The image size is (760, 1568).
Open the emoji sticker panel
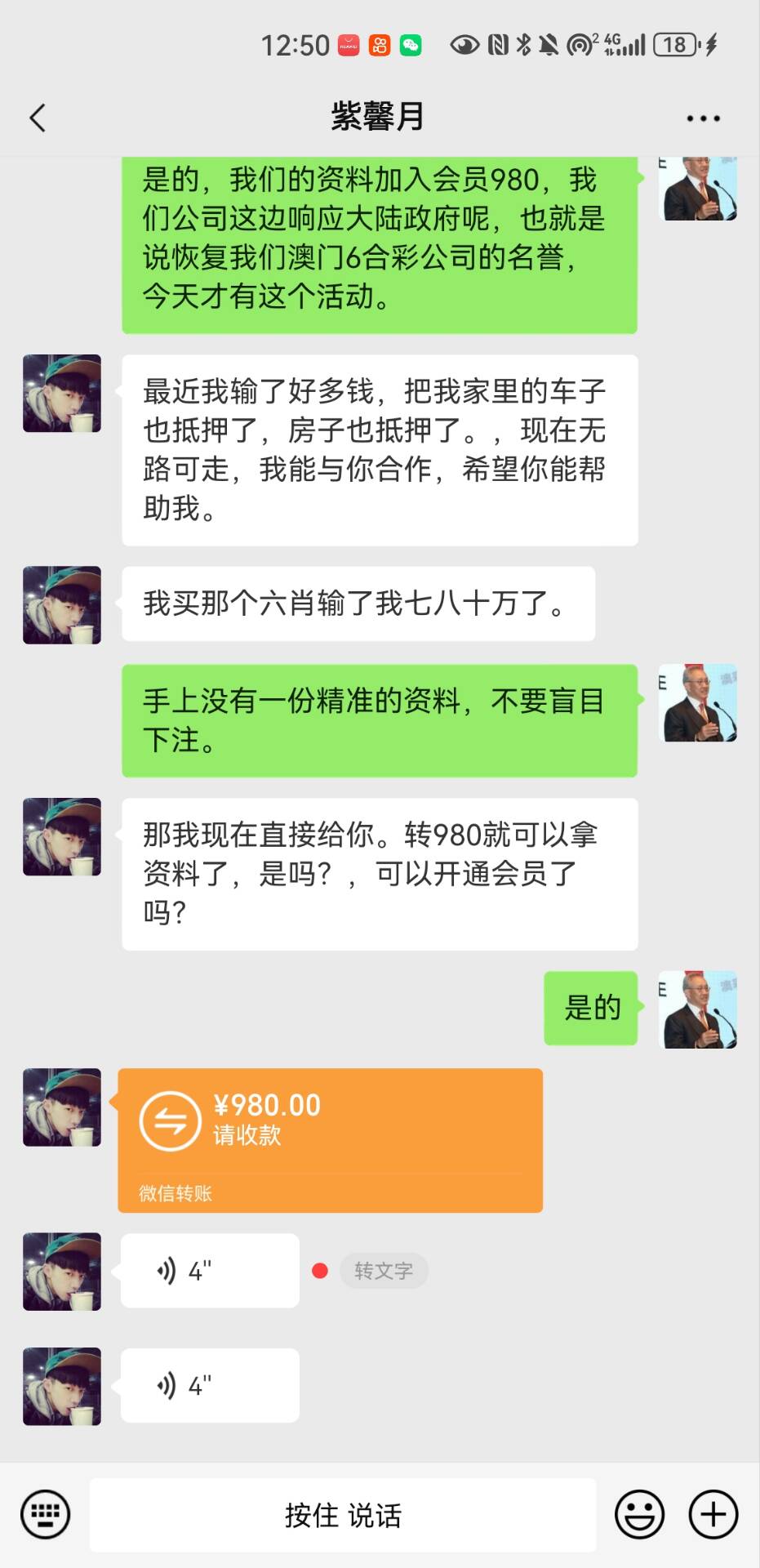click(639, 1515)
